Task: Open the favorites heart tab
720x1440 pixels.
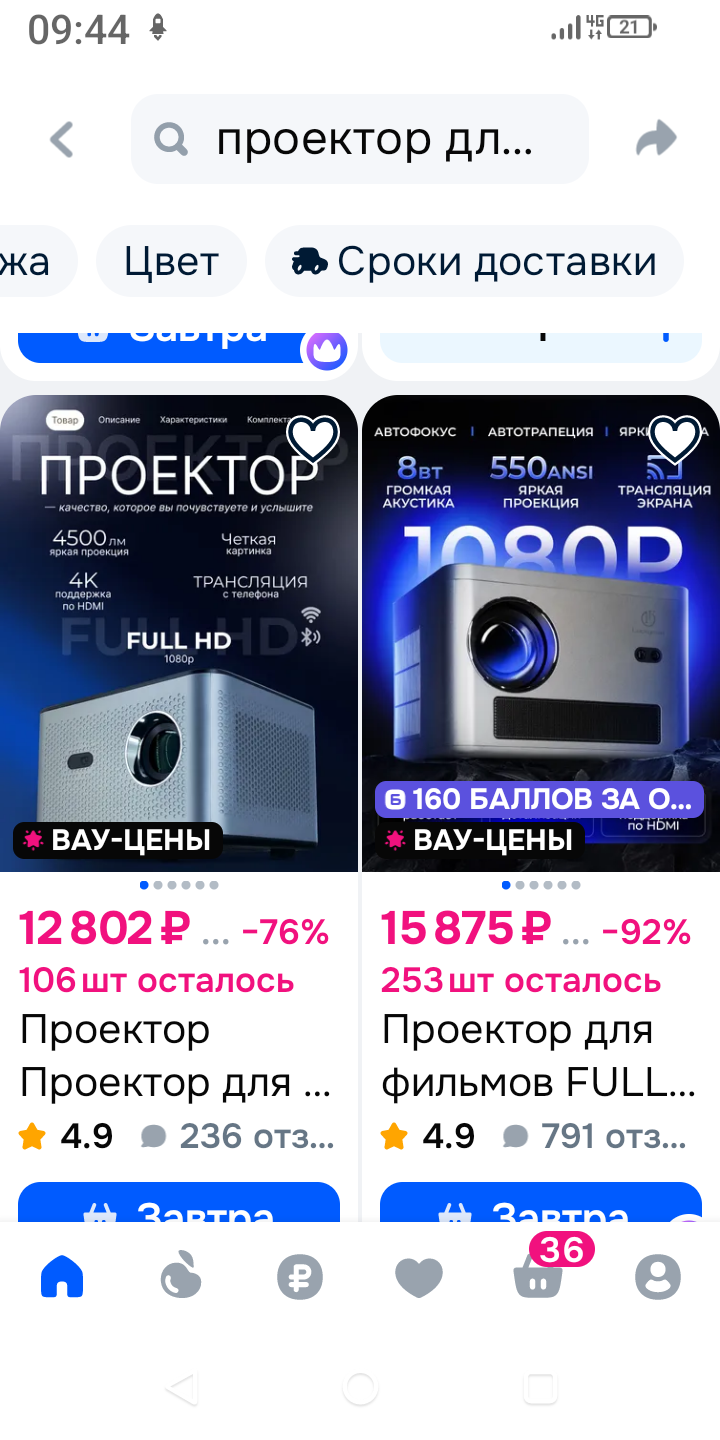Action: [x=418, y=1277]
